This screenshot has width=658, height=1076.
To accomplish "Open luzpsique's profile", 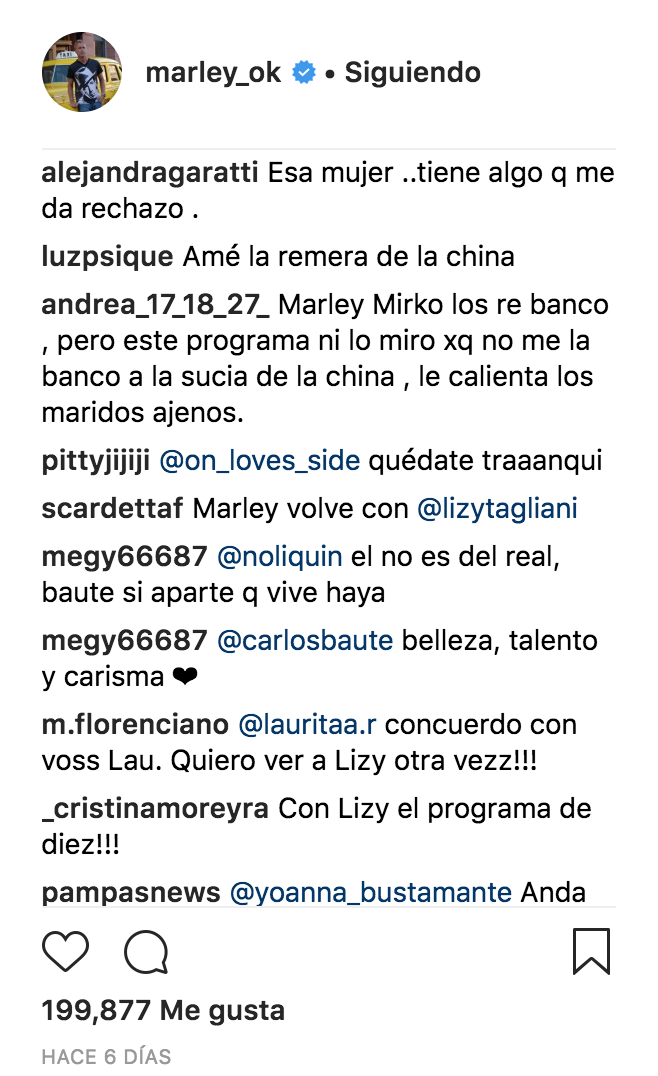I will 107,256.
